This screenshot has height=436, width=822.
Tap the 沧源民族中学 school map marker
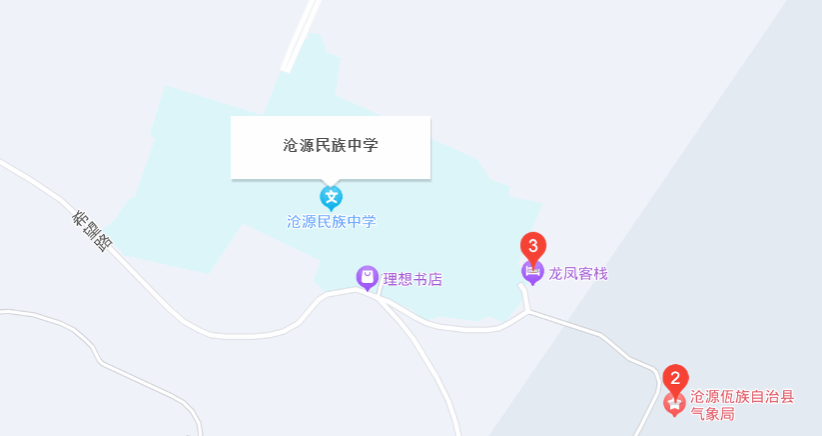(330, 197)
